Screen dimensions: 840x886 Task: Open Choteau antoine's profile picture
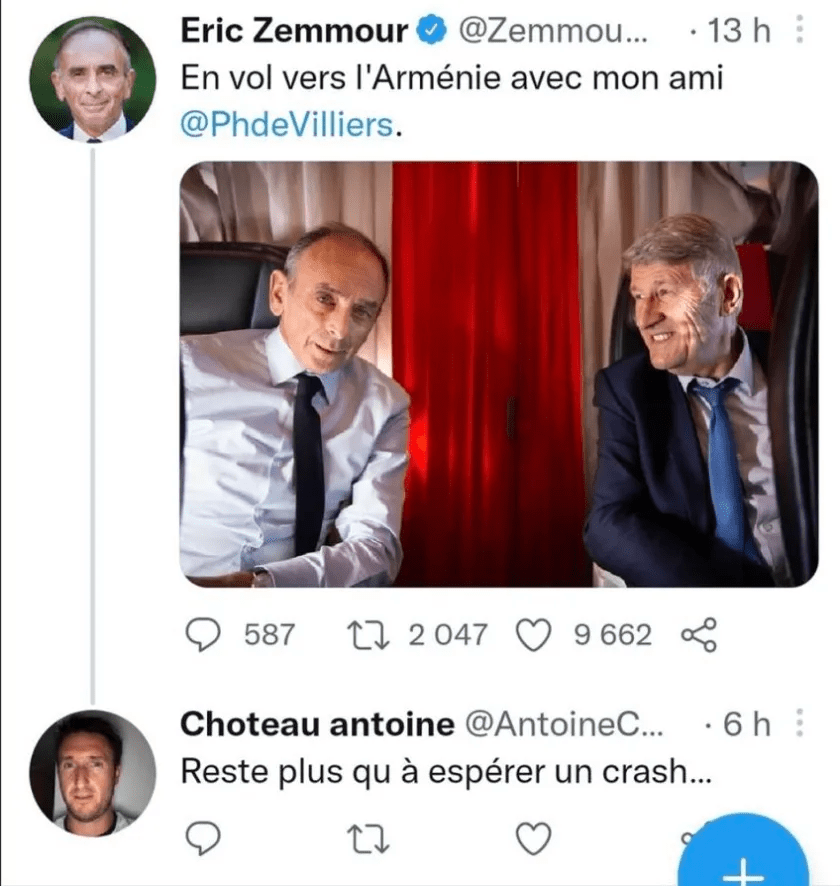[x=93, y=773]
